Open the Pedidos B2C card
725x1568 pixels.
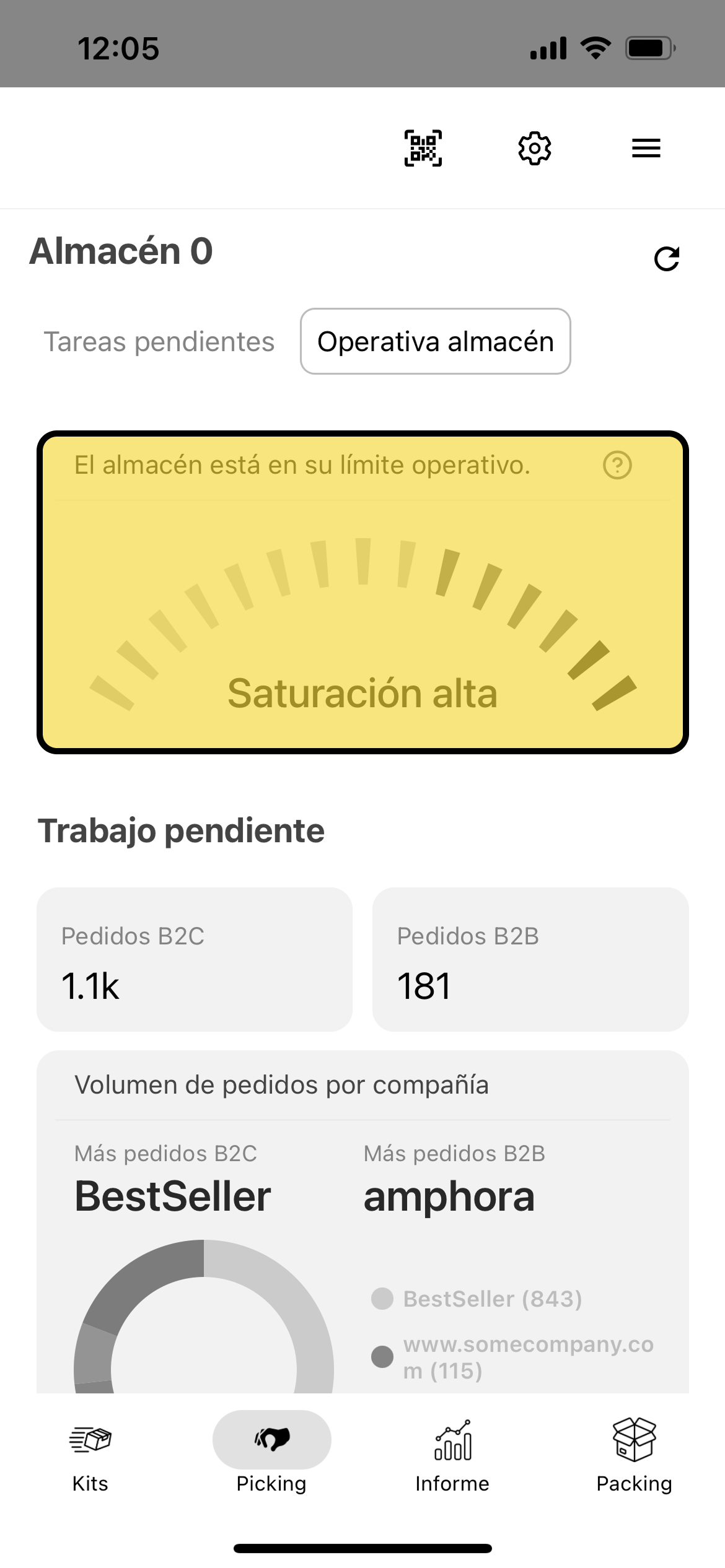tap(195, 960)
